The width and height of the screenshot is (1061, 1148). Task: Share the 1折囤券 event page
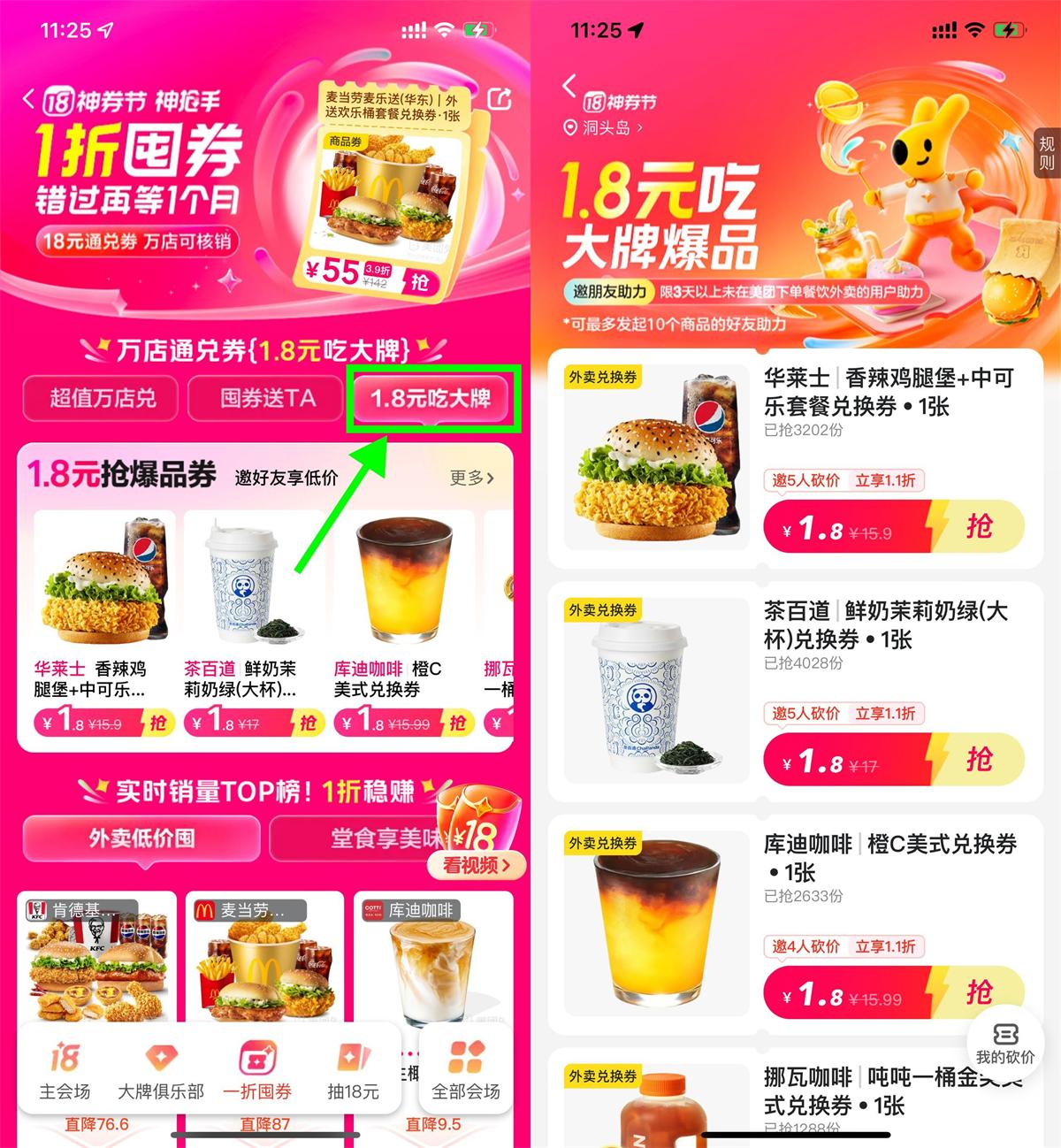pos(500,99)
